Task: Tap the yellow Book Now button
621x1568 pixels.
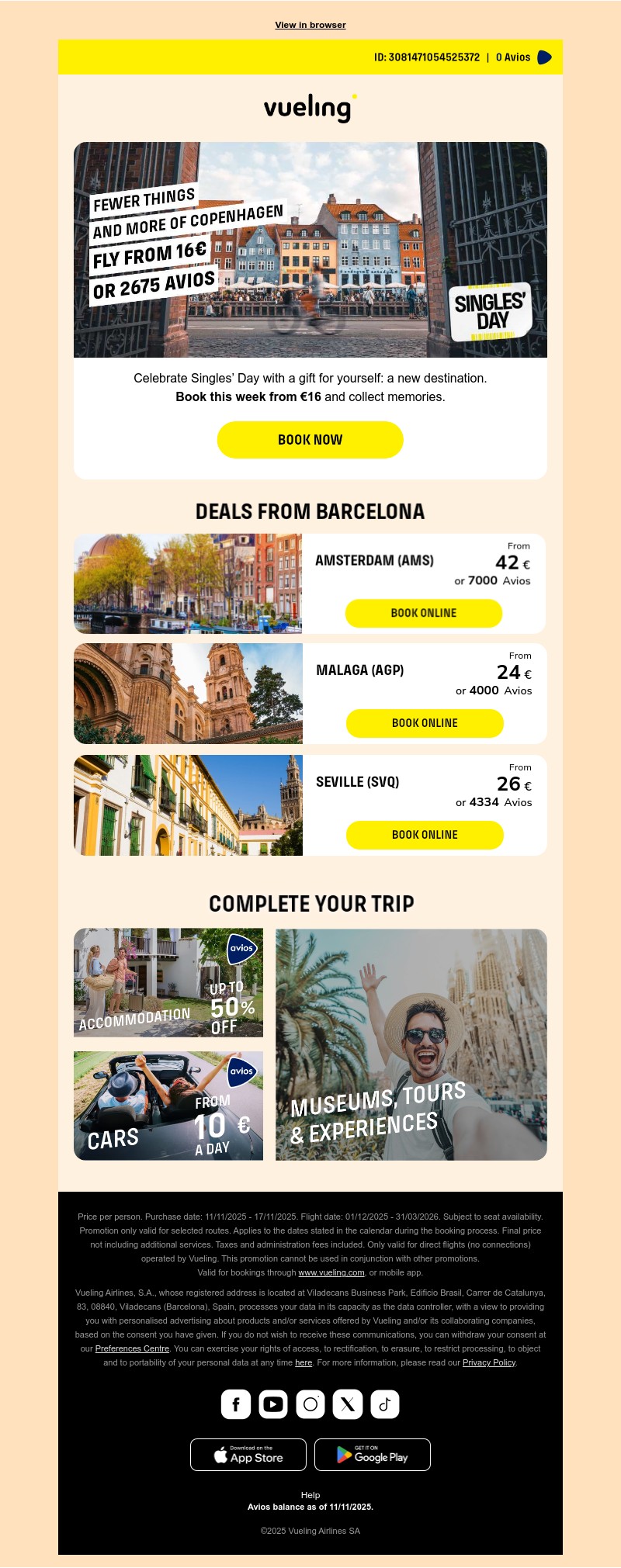Action: pos(310,440)
